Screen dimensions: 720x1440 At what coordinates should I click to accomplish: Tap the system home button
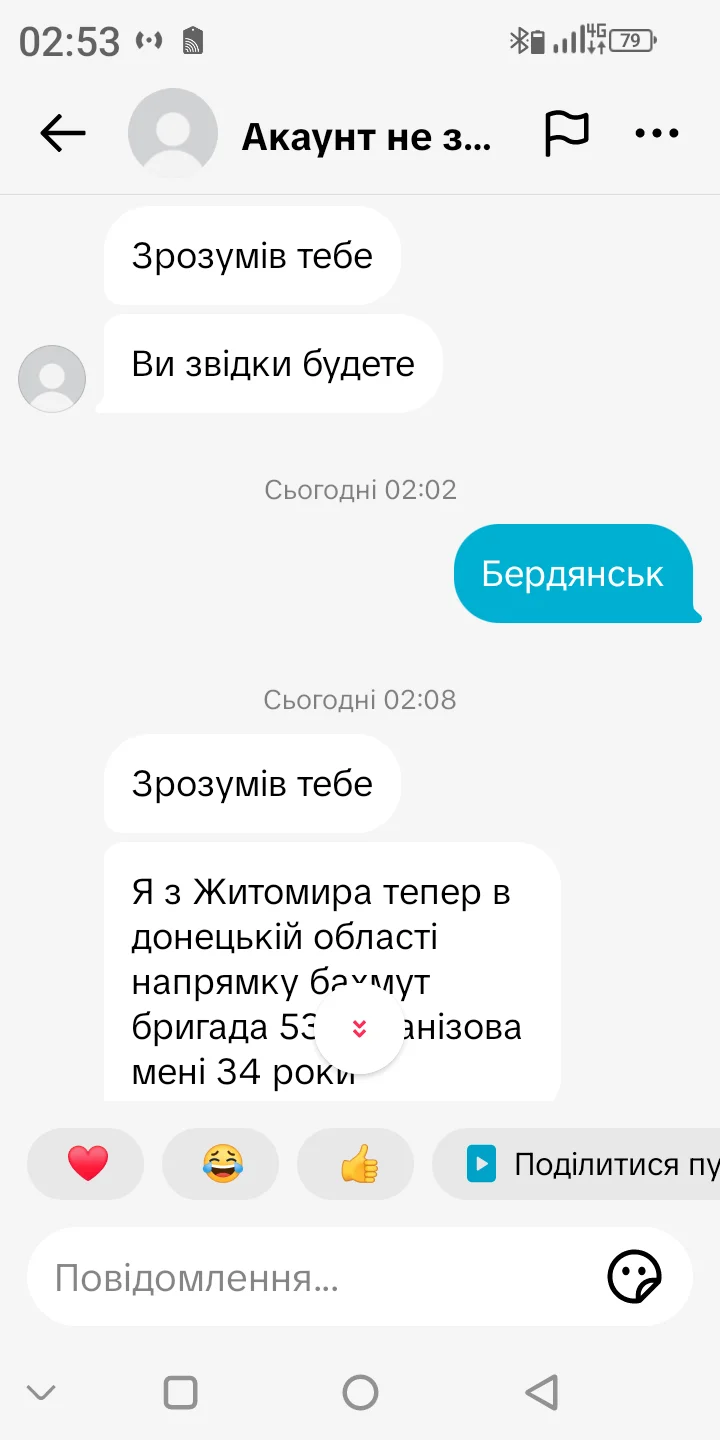tap(360, 1392)
